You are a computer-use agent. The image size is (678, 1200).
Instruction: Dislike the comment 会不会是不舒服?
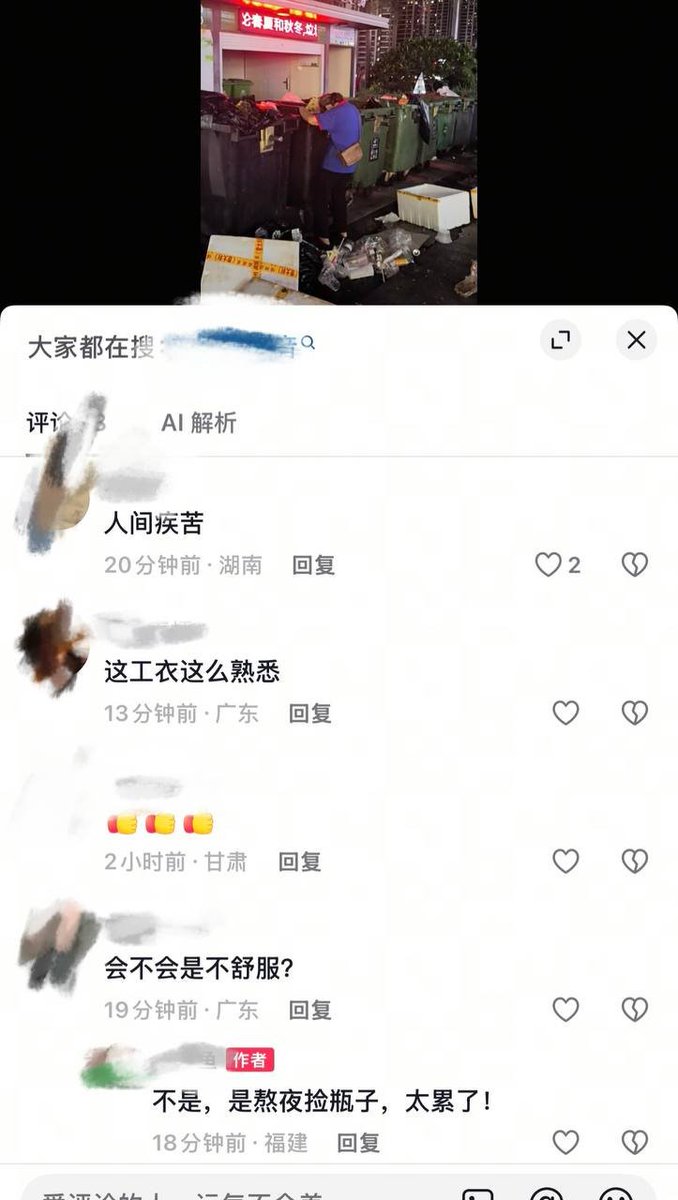[x=635, y=1009]
